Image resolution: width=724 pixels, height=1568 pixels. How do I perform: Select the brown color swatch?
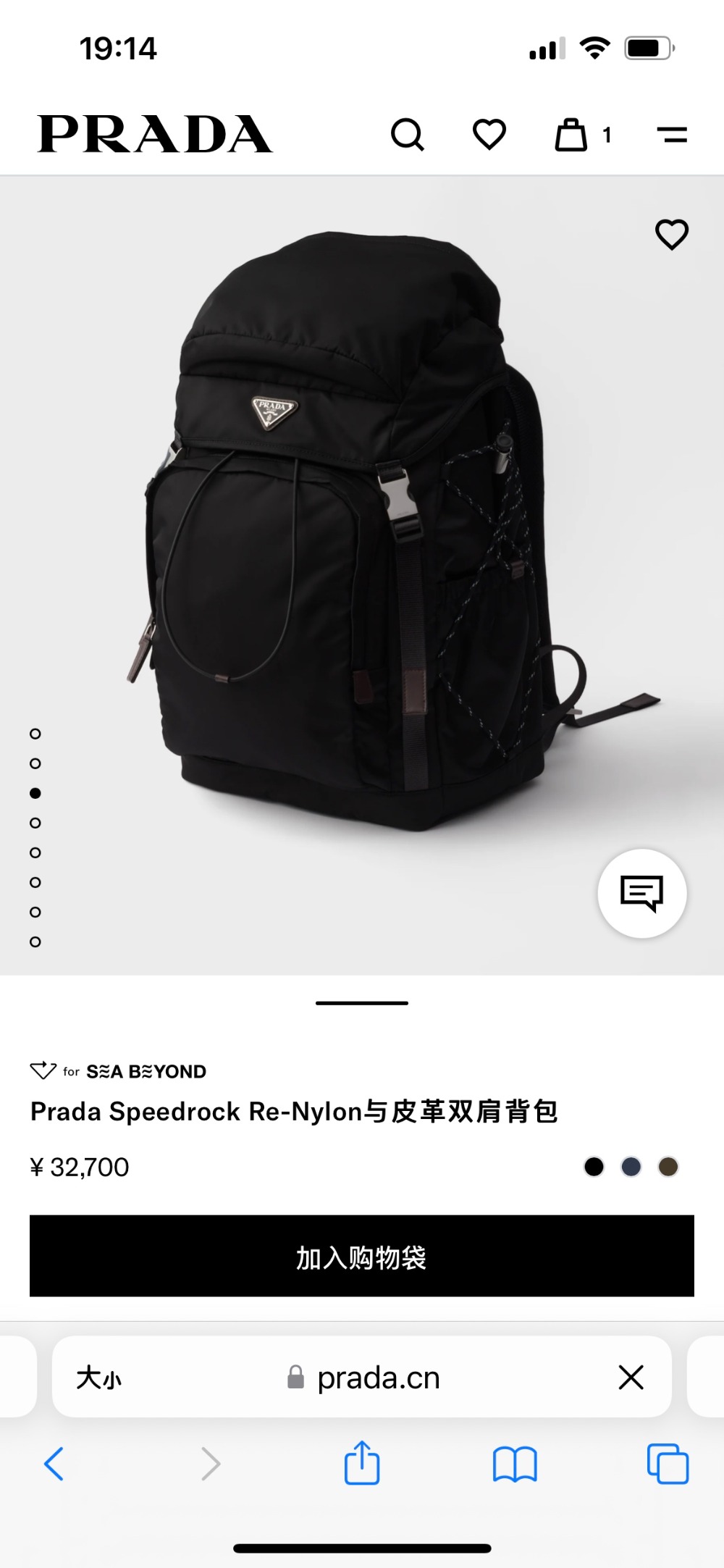pyautogui.click(x=668, y=1167)
